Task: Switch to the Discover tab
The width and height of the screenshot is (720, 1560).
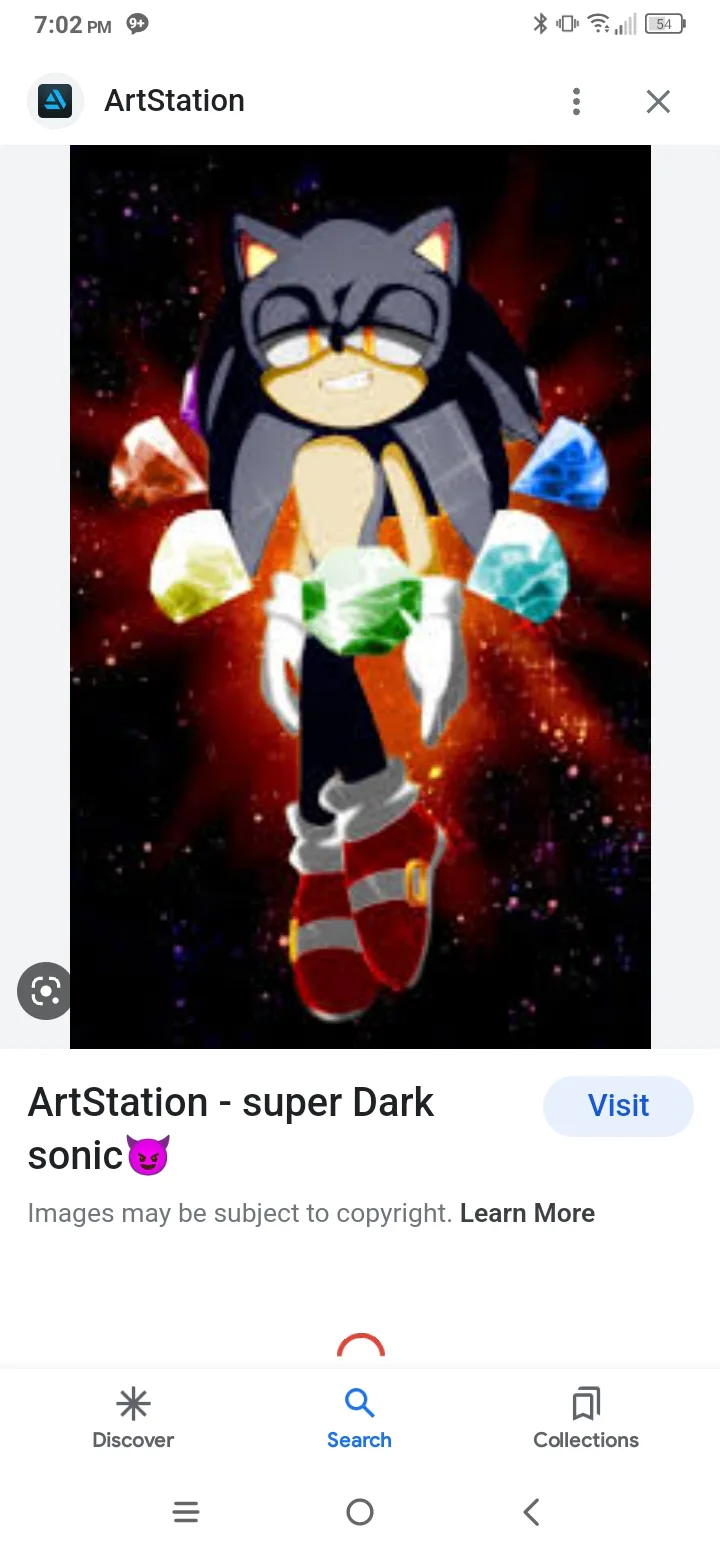Action: 133,1419
